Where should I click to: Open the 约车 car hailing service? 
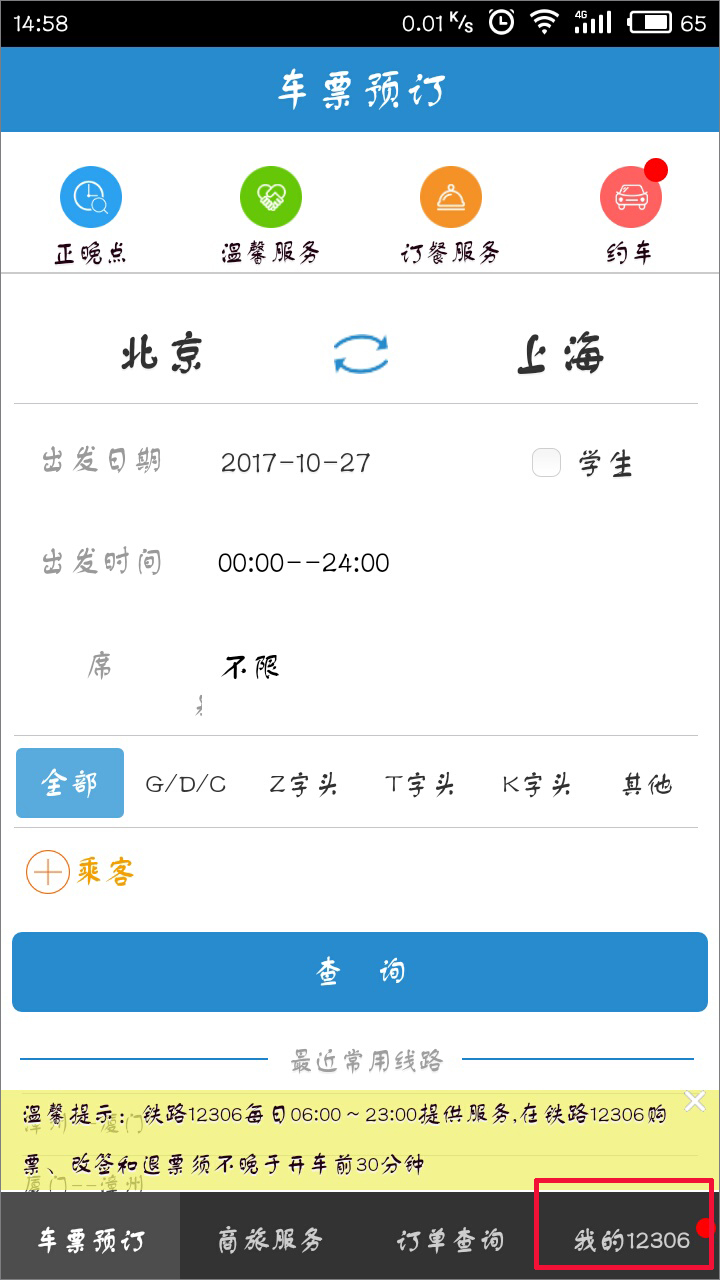coord(630,210)
